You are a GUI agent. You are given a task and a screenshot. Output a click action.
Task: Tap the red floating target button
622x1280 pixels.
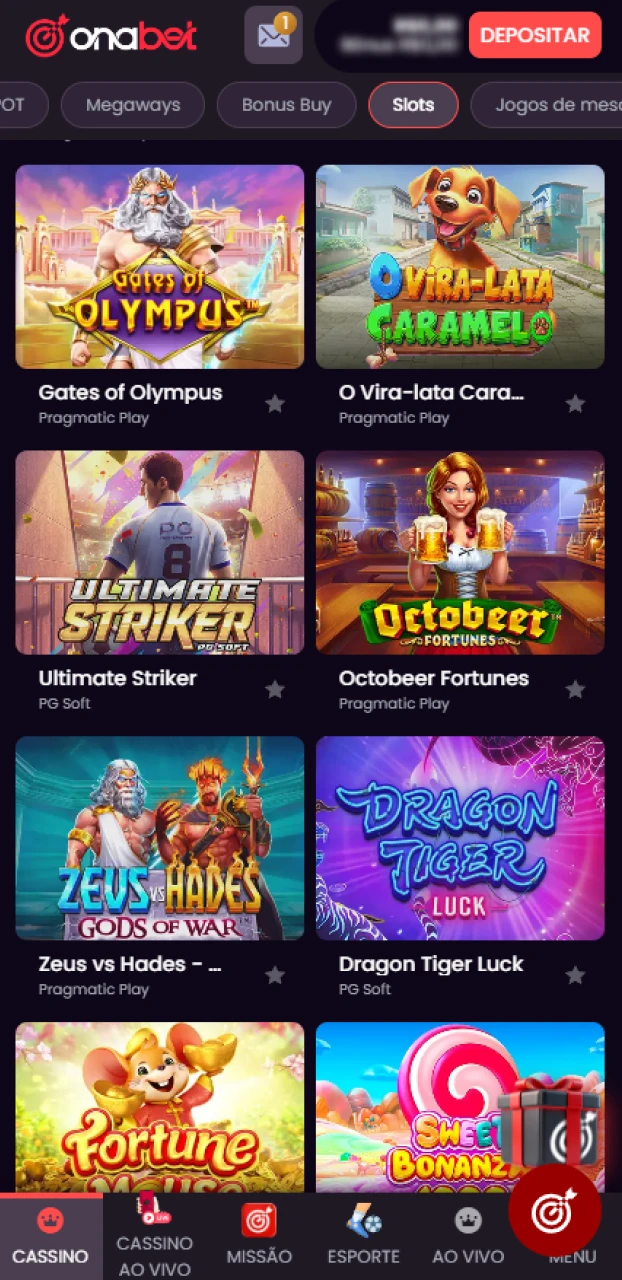(x=554, y=1211)
